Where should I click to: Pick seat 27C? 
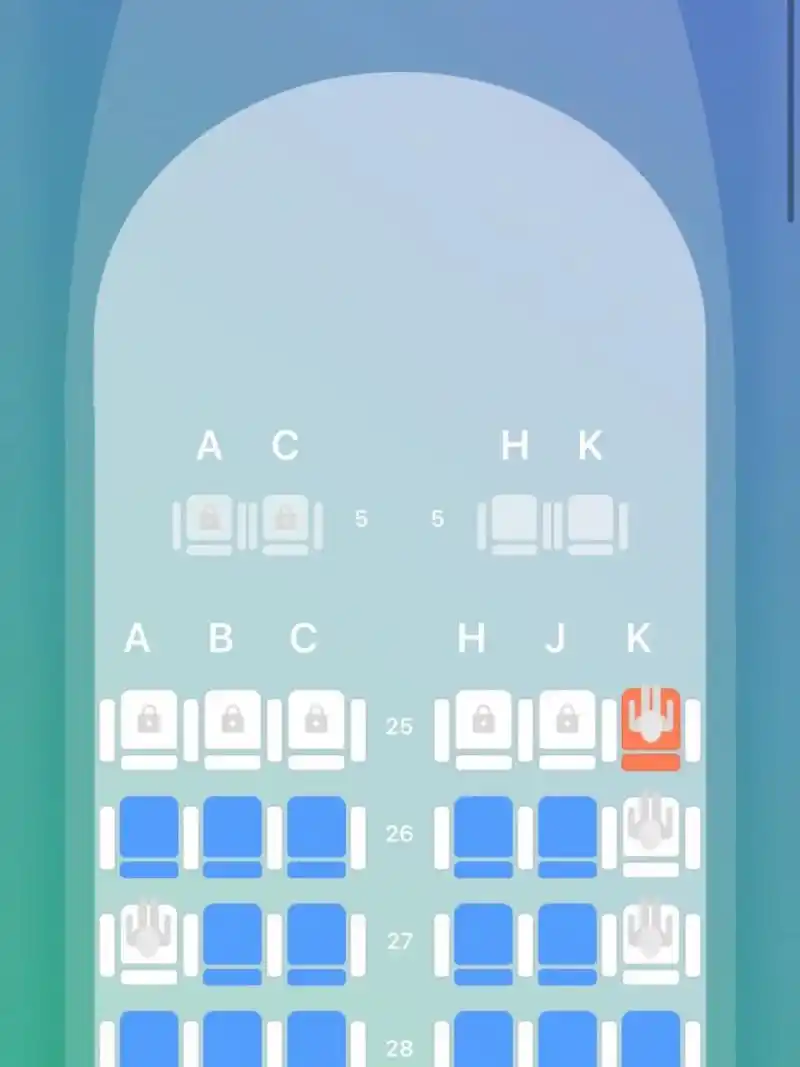coord(316,941)
